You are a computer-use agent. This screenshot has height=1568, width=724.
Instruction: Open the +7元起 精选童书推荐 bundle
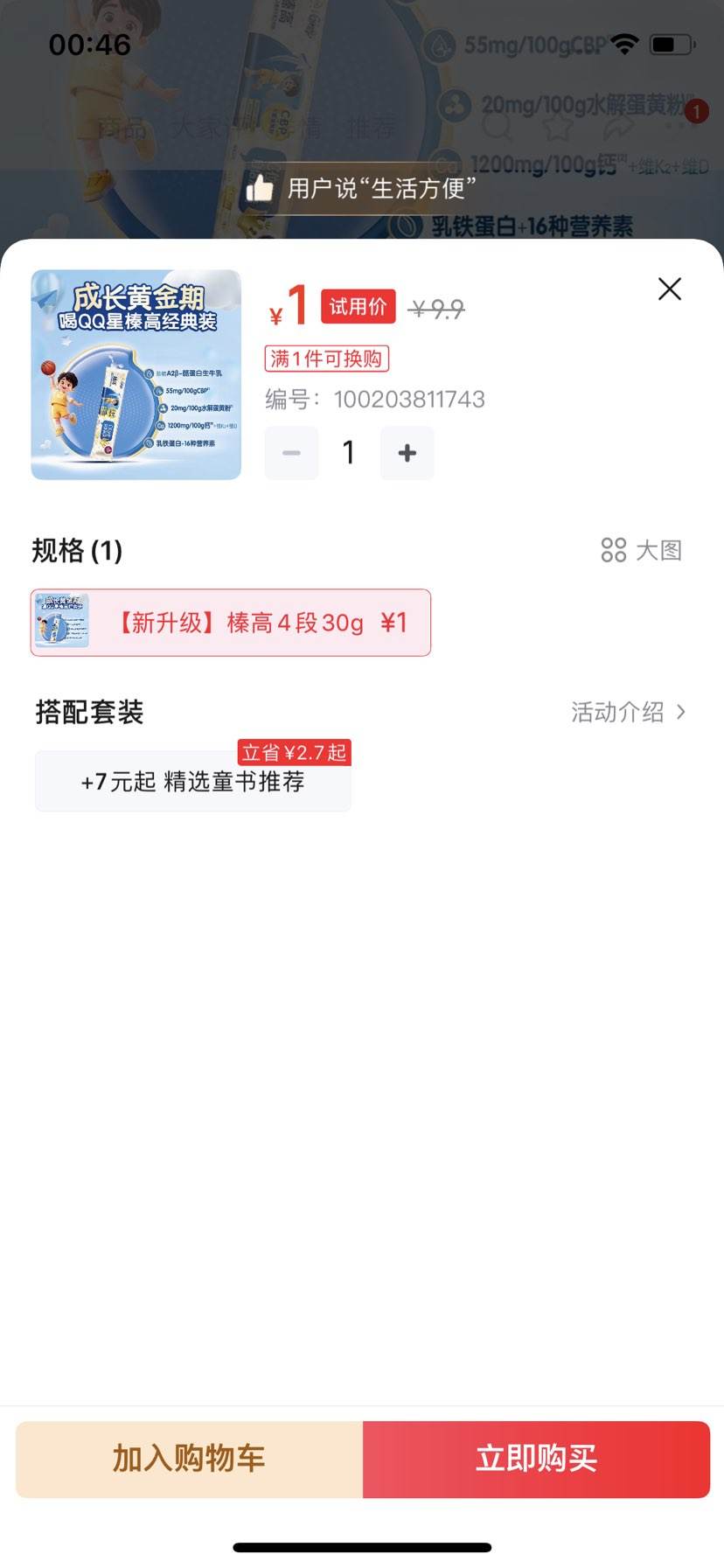pos(192,781)
